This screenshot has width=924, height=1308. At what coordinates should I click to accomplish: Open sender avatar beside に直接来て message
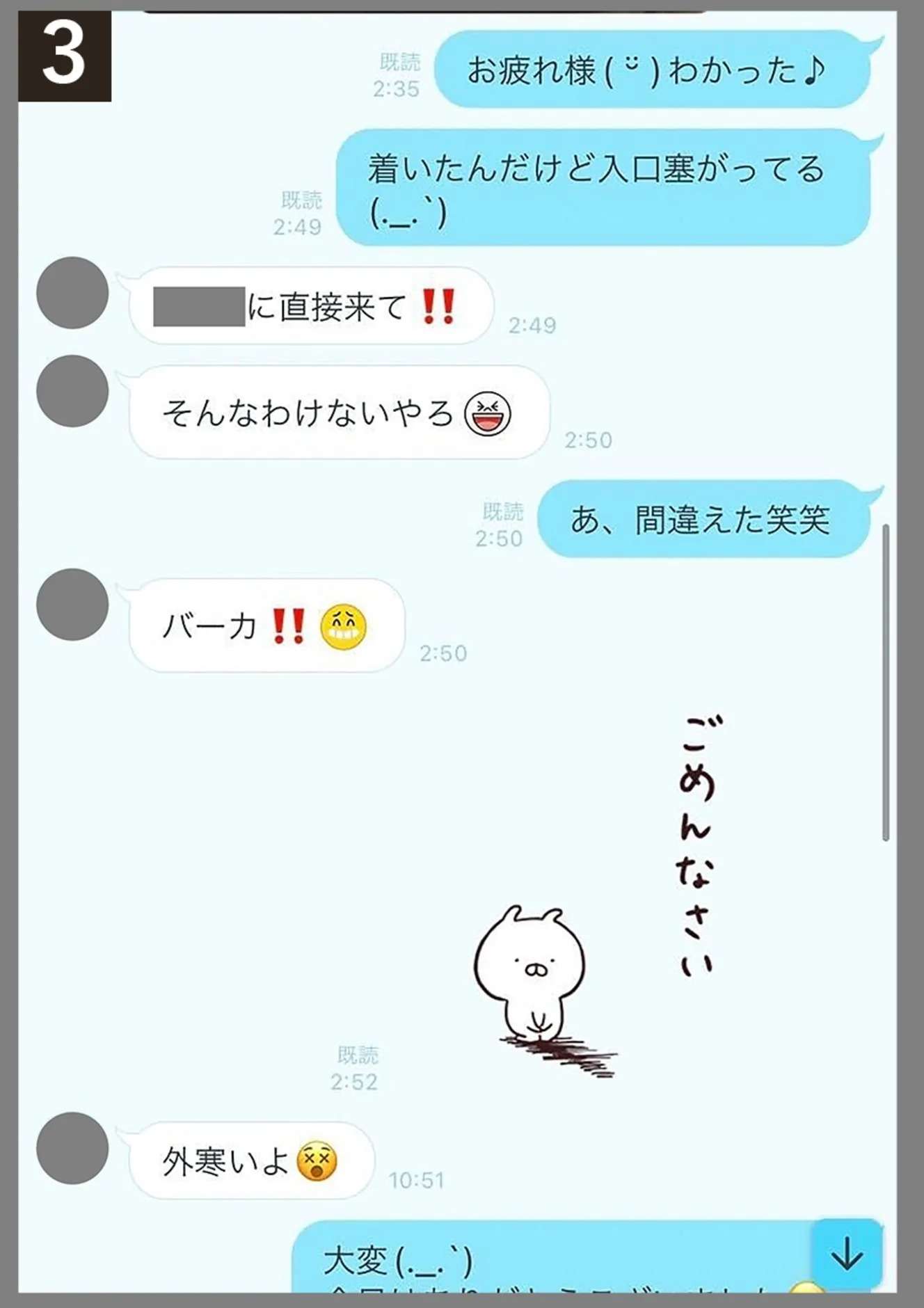[72, 293]
